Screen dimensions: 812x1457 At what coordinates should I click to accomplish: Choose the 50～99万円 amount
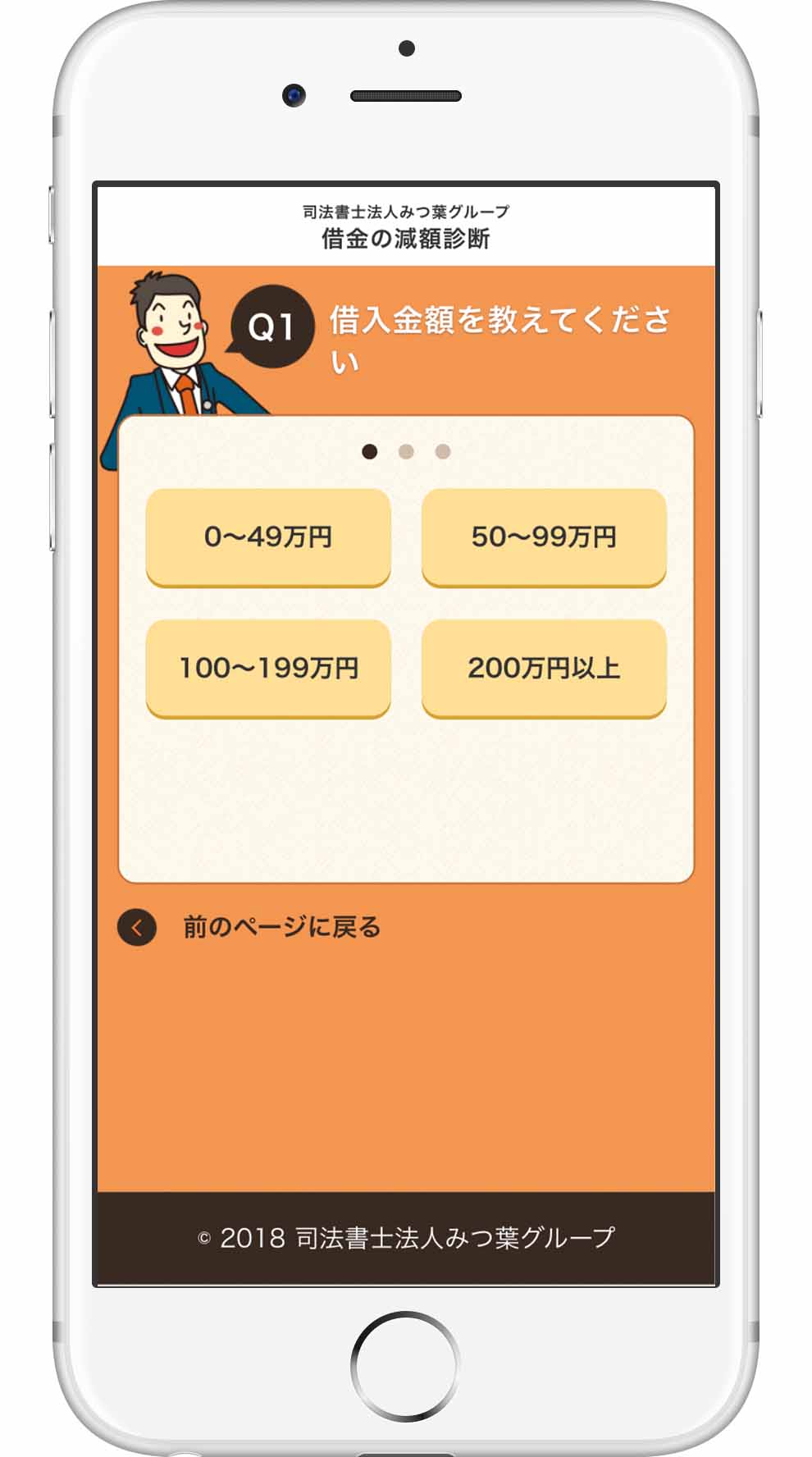coord(544,537)
